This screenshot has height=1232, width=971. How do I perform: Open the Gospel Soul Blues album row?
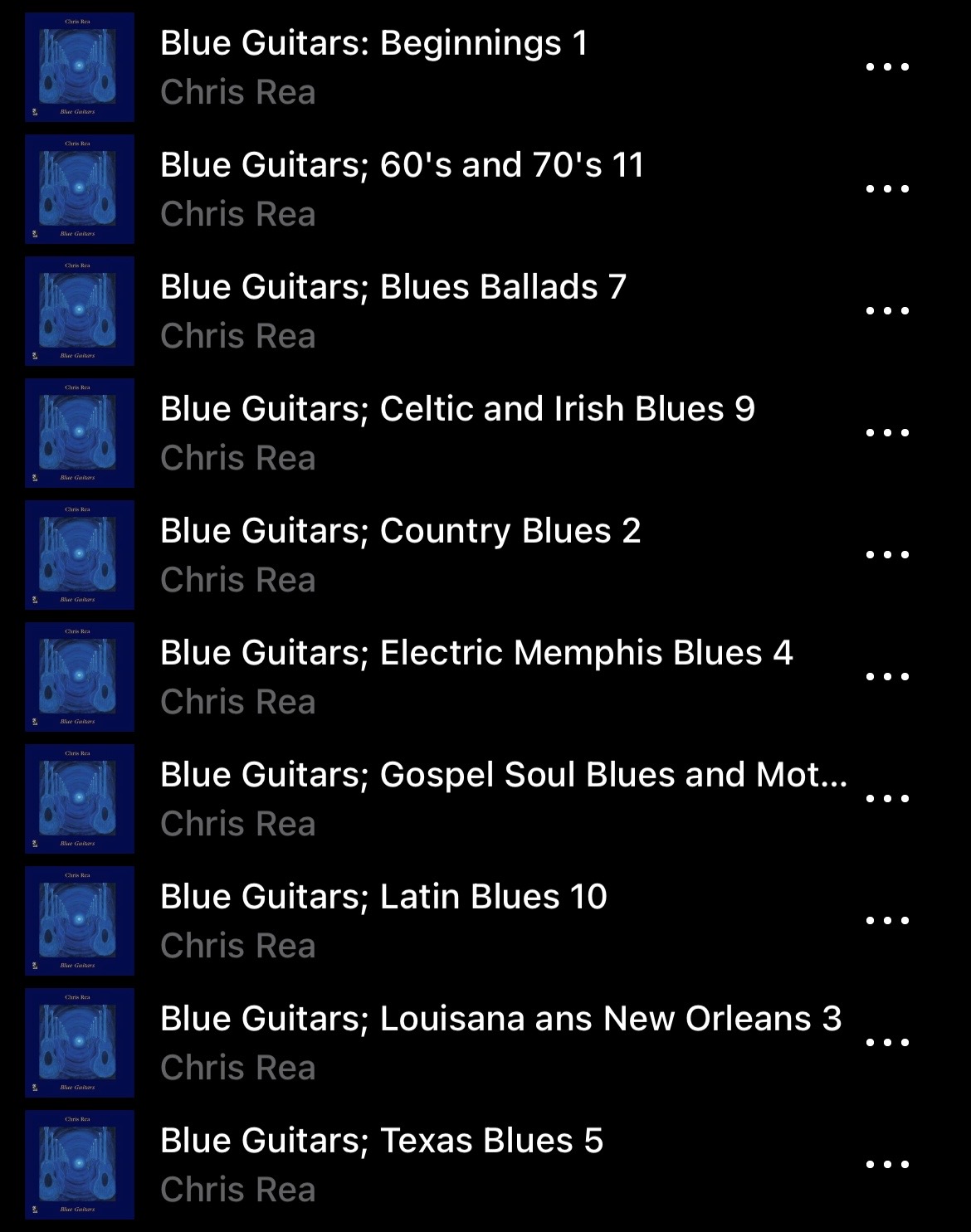click(503, 775)
